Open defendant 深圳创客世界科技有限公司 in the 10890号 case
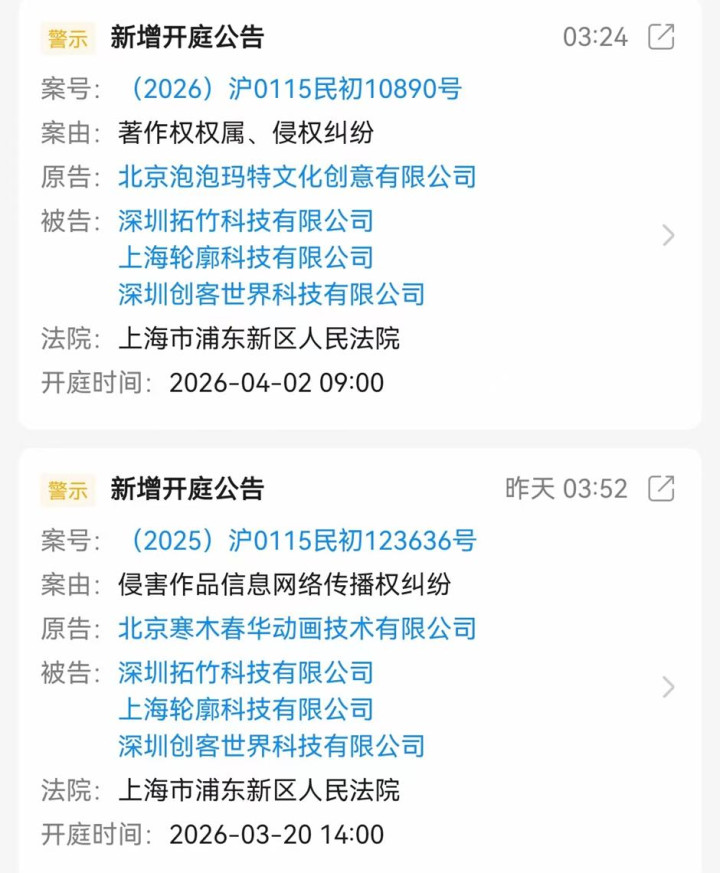720x873 pixels. click(x=271, y=294)
